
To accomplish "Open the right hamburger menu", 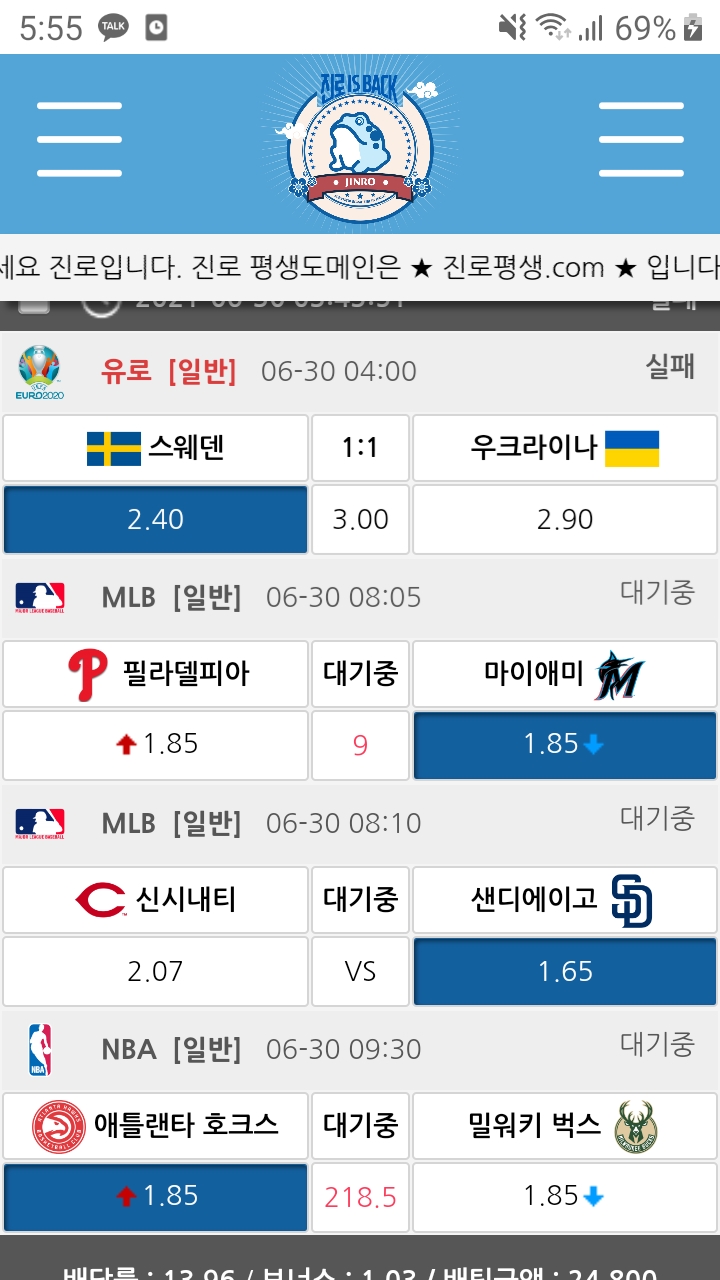I will pos(641,140).
